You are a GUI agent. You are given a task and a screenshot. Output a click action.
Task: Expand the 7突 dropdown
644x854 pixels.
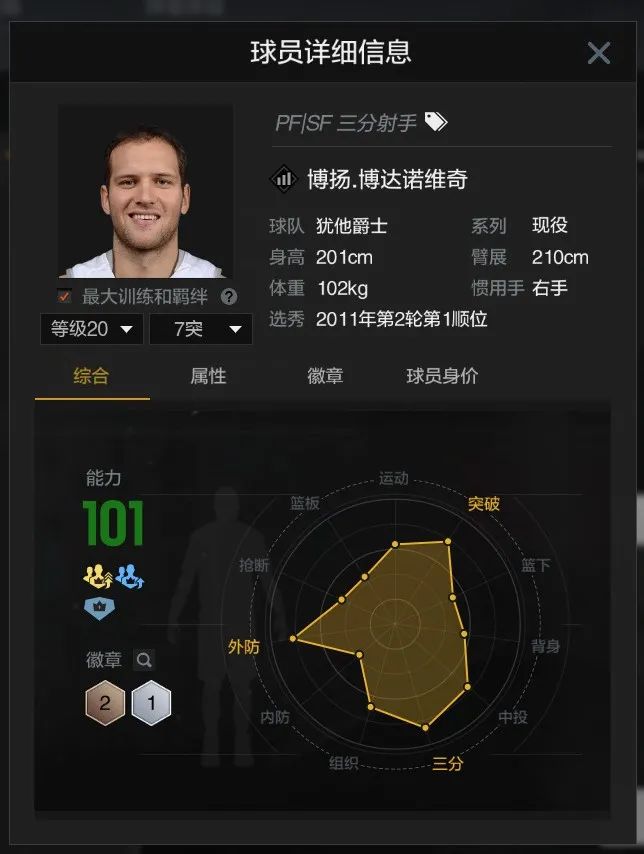click(200, 329)
